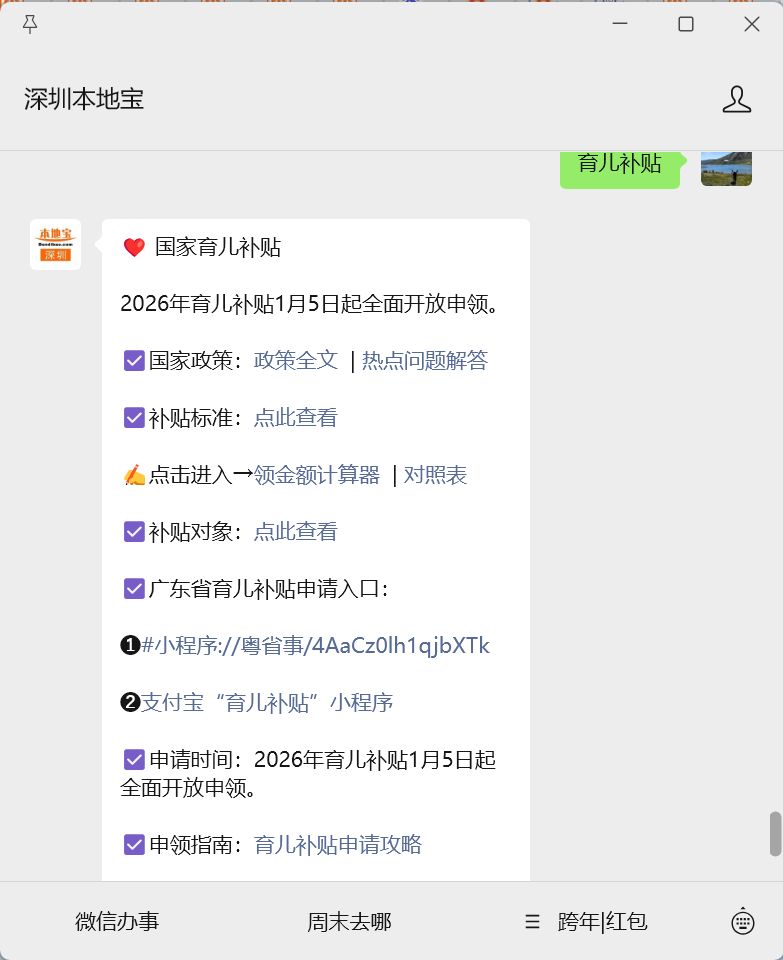Open the 对照表 link
Image resolution: width=783 pixels, height=960 pixels.
[x=435, y=474]
